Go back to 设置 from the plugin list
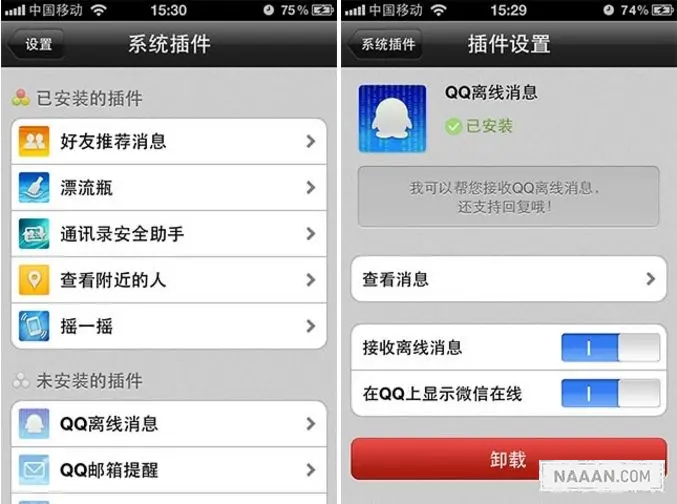The width and height of the screenshot is (677, 504). 36,45
